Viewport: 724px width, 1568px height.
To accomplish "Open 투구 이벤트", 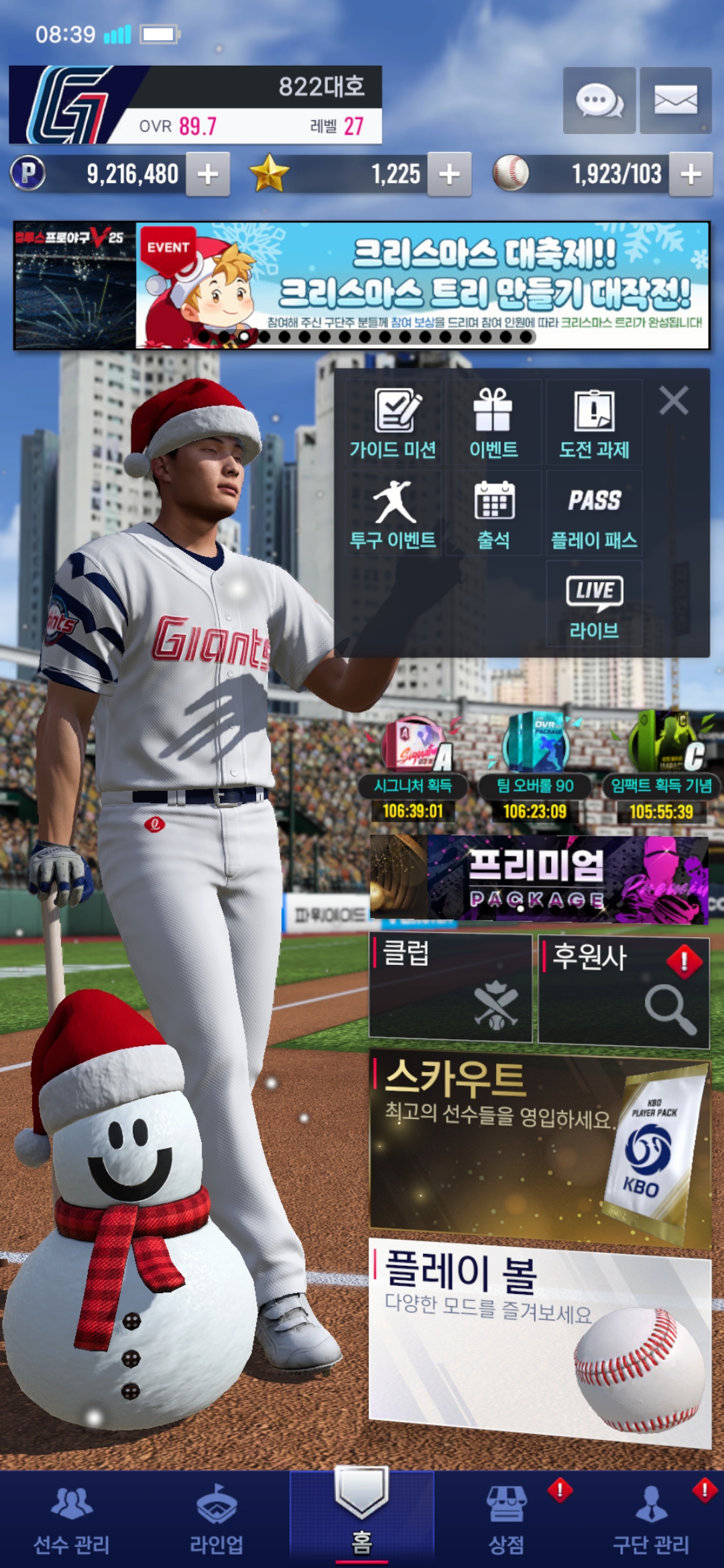I will (394, 514).
